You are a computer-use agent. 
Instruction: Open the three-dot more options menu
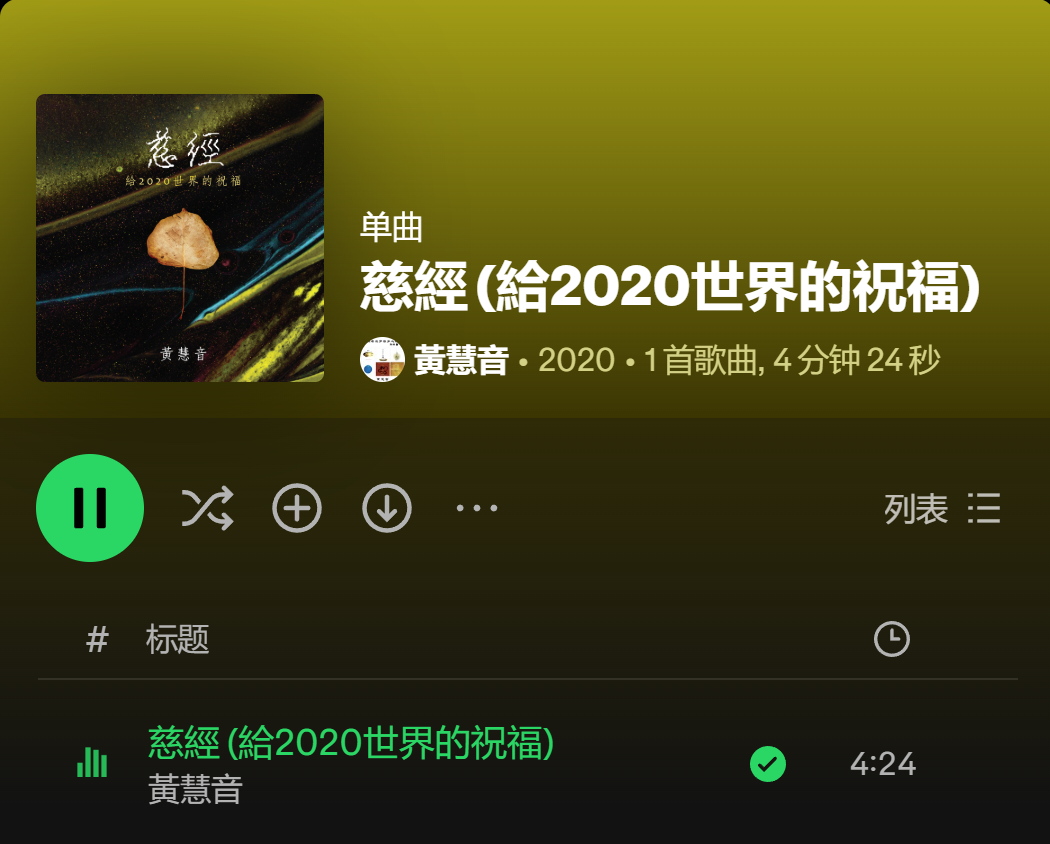(x=476, y=508)
